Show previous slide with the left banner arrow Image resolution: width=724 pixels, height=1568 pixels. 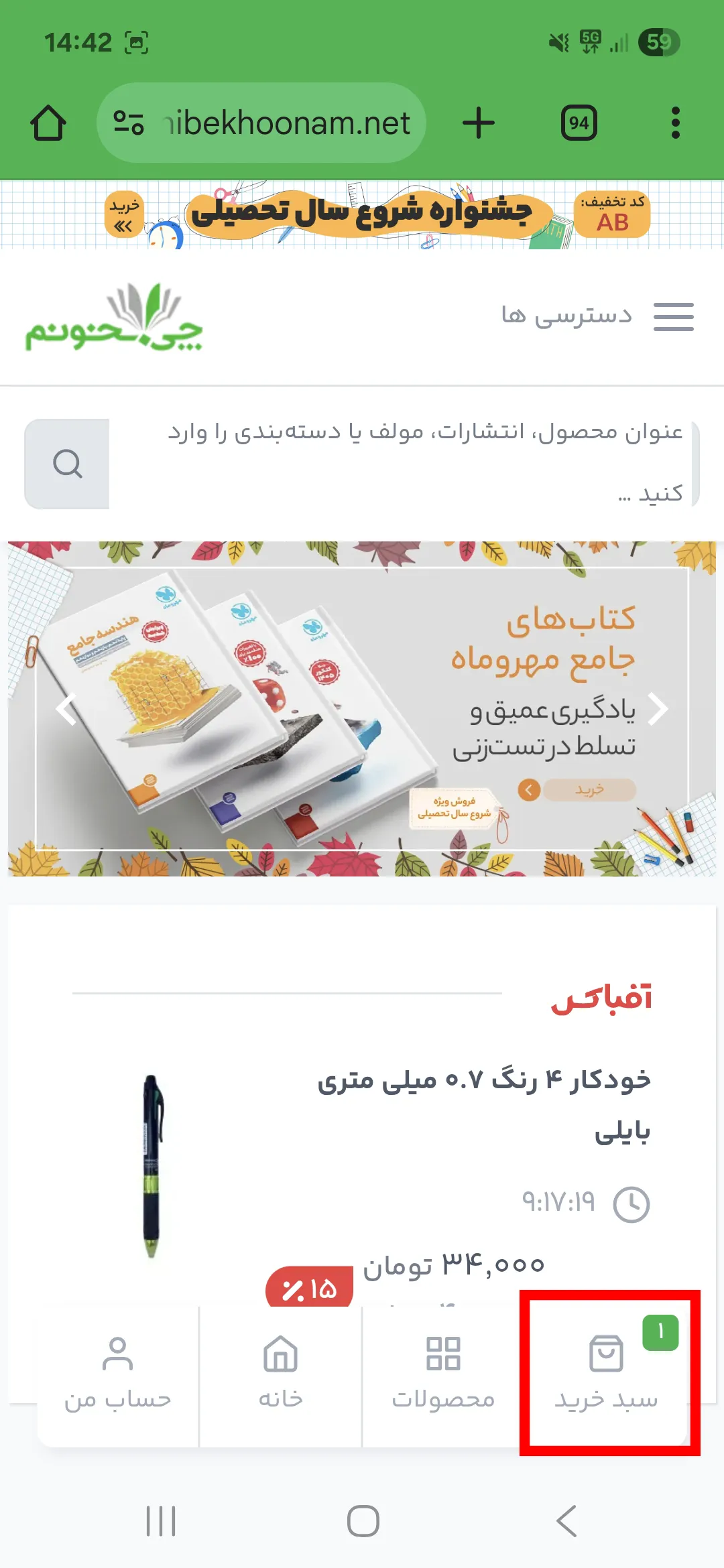tap(66, 709)
